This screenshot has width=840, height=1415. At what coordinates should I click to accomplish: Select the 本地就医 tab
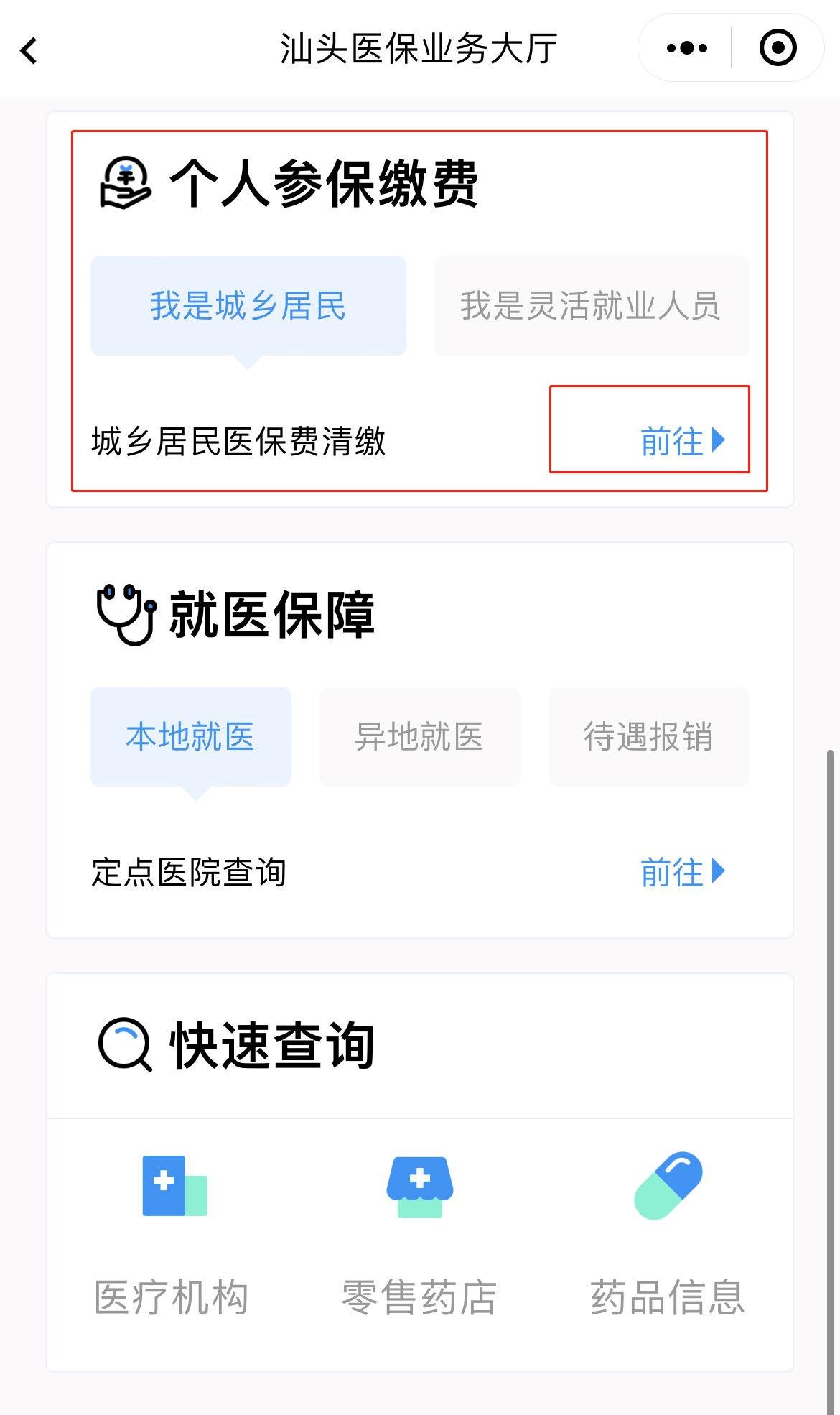(190, 737)
